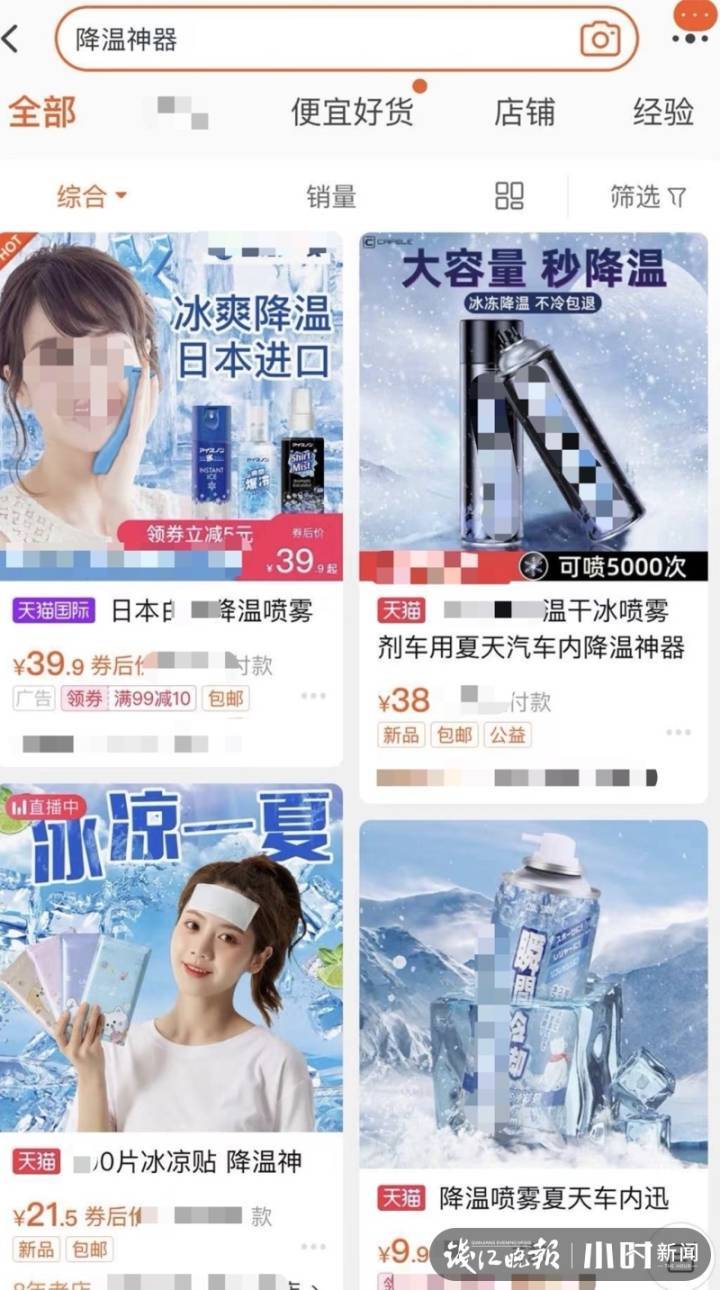This screenshot has height=1290, width=720.
Task: Switch to the 店铺 tab
Action: point(524,112)
